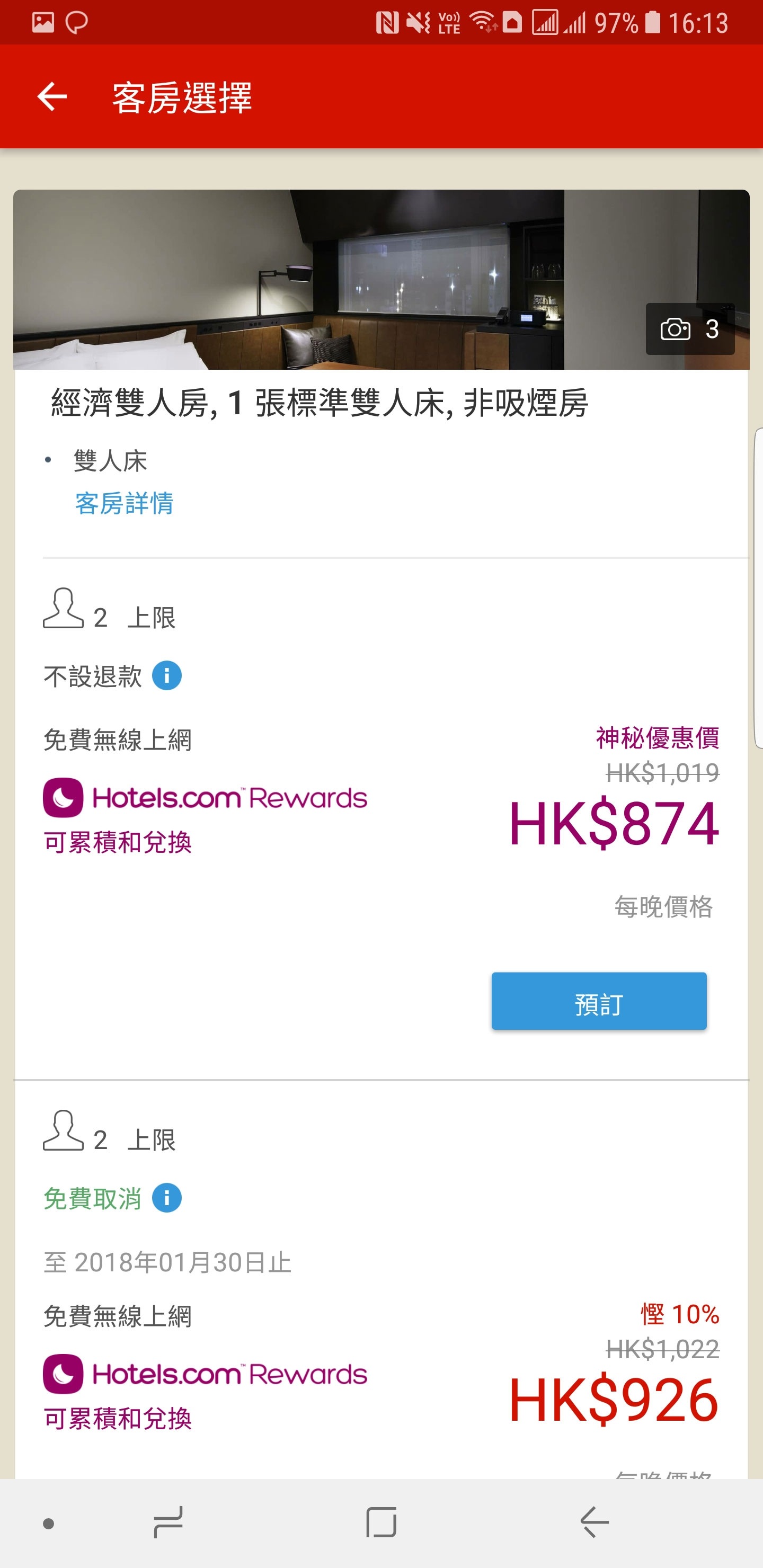Tap the system home button

381,1523
